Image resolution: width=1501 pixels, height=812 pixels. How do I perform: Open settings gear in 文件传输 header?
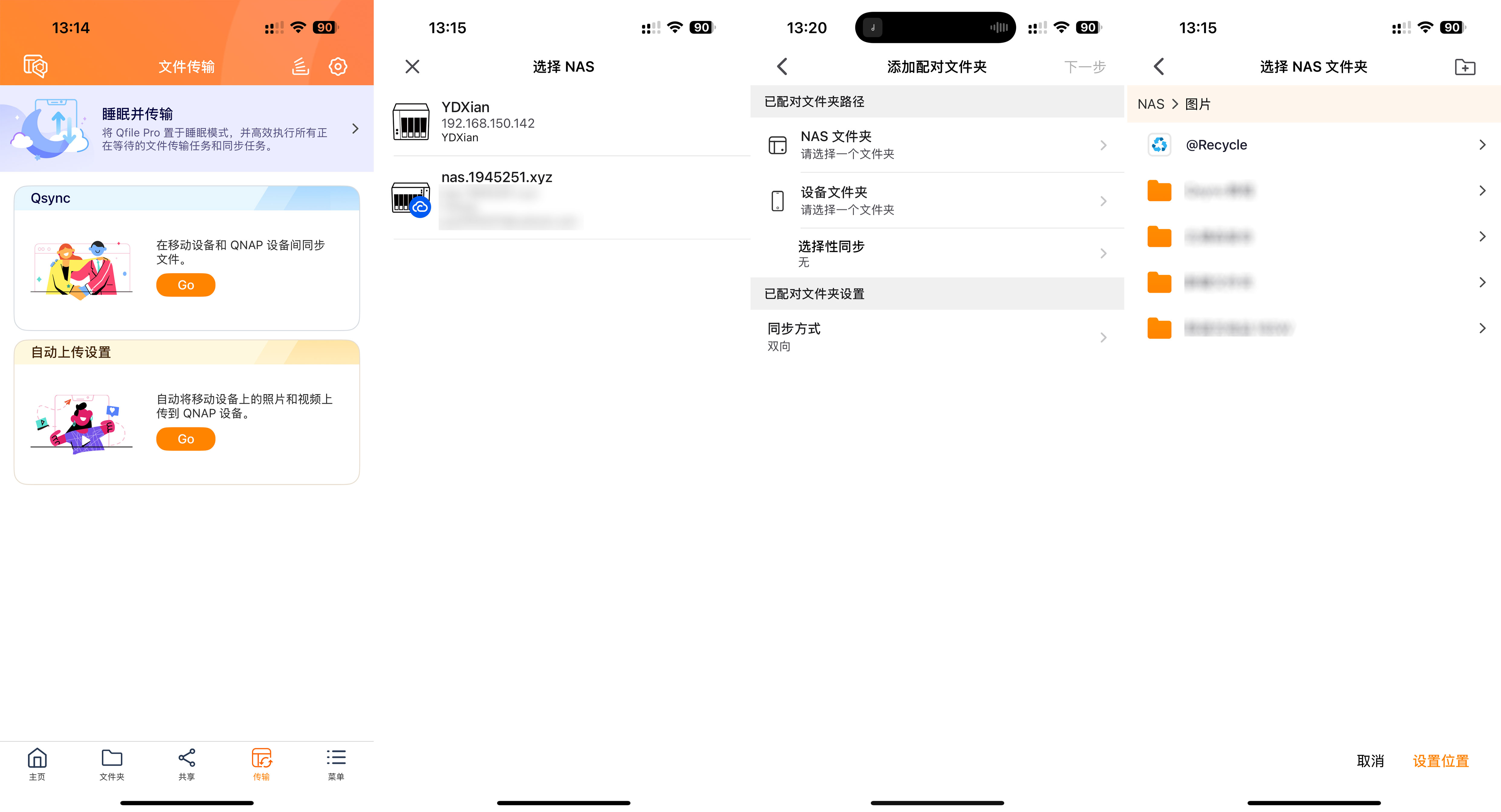[x=338, y=66]
